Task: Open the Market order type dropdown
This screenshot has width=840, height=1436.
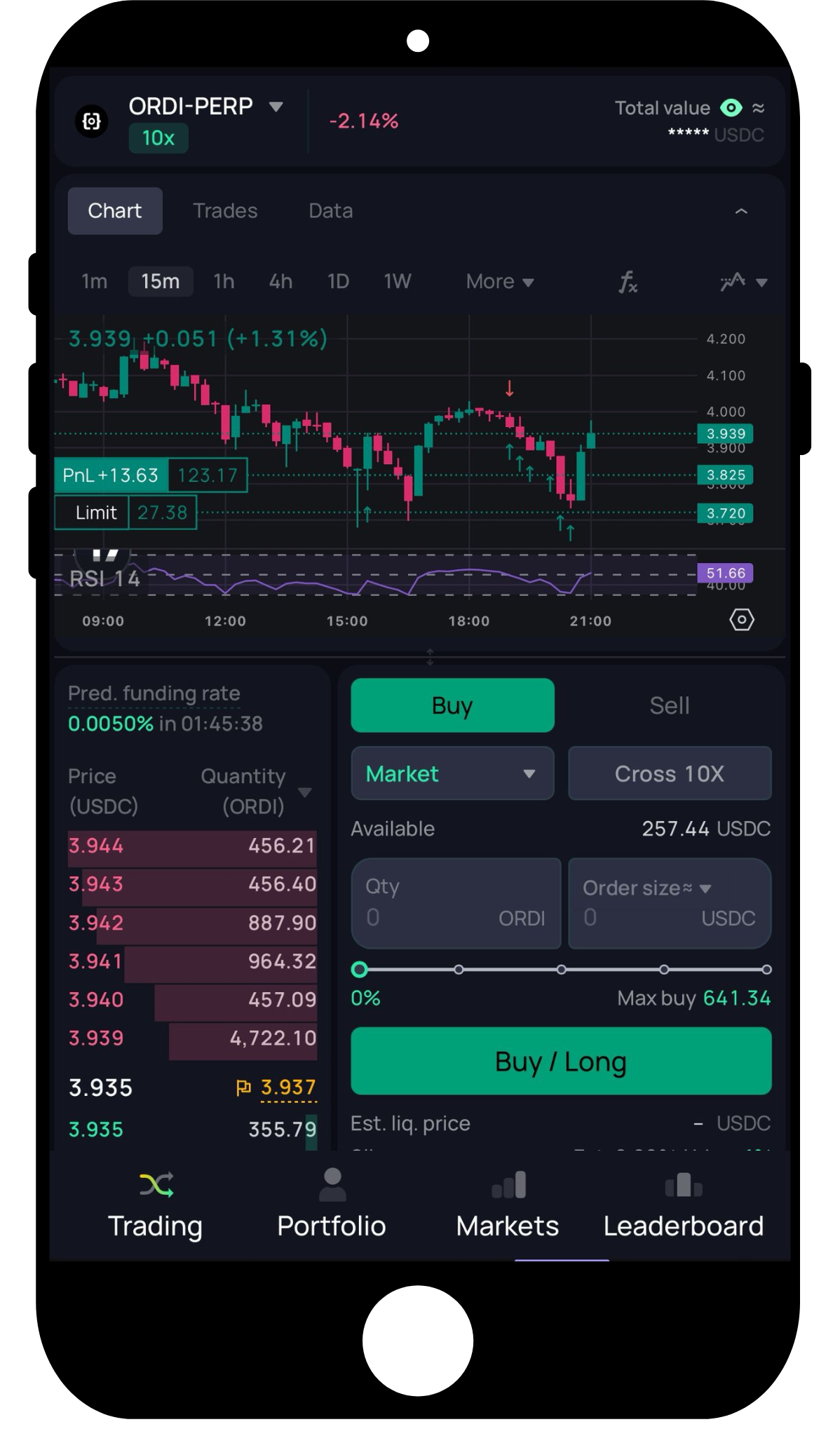Action: [452, 773]
